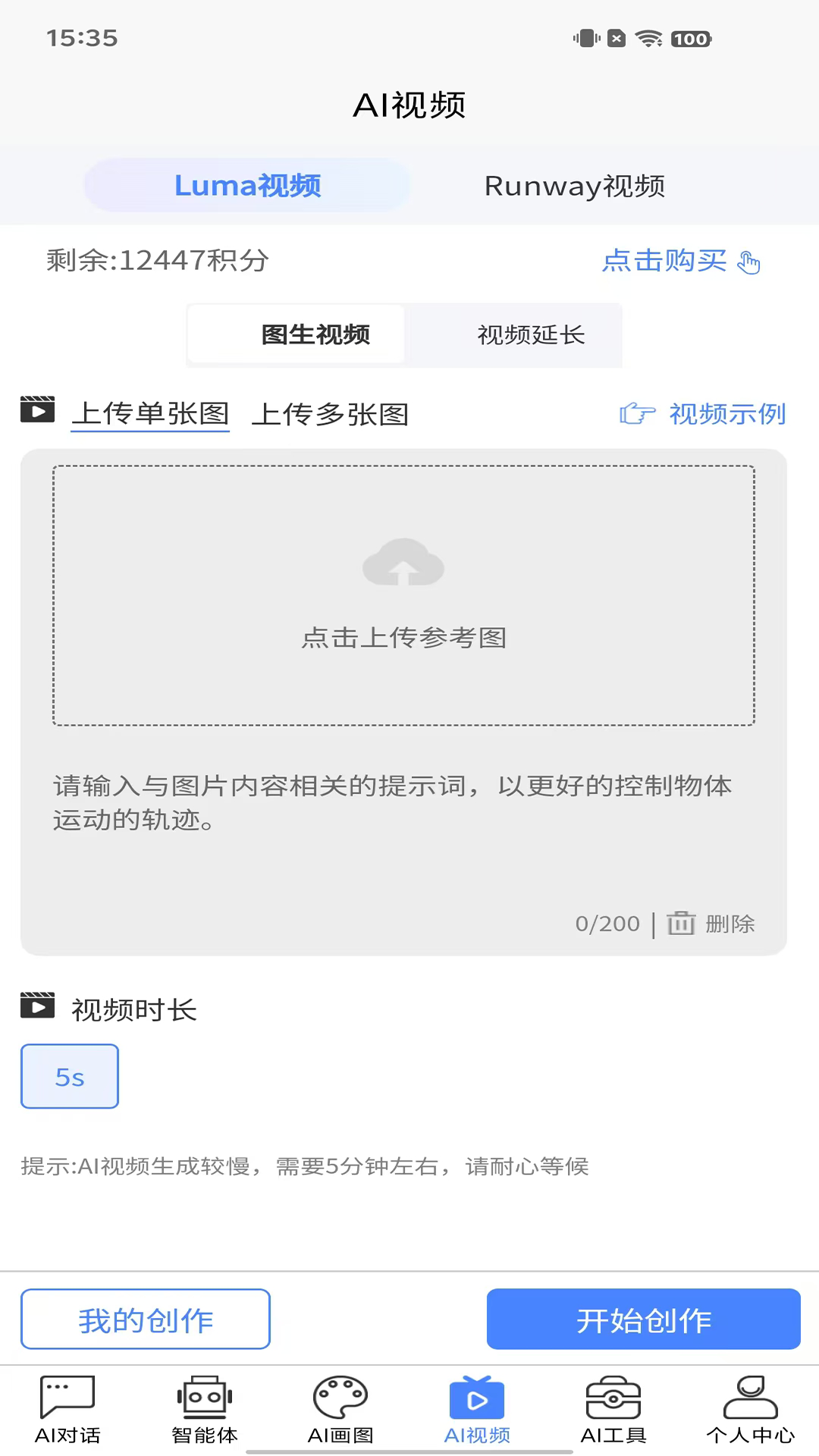Go to the AI工具 tab

pos(613,1410)
